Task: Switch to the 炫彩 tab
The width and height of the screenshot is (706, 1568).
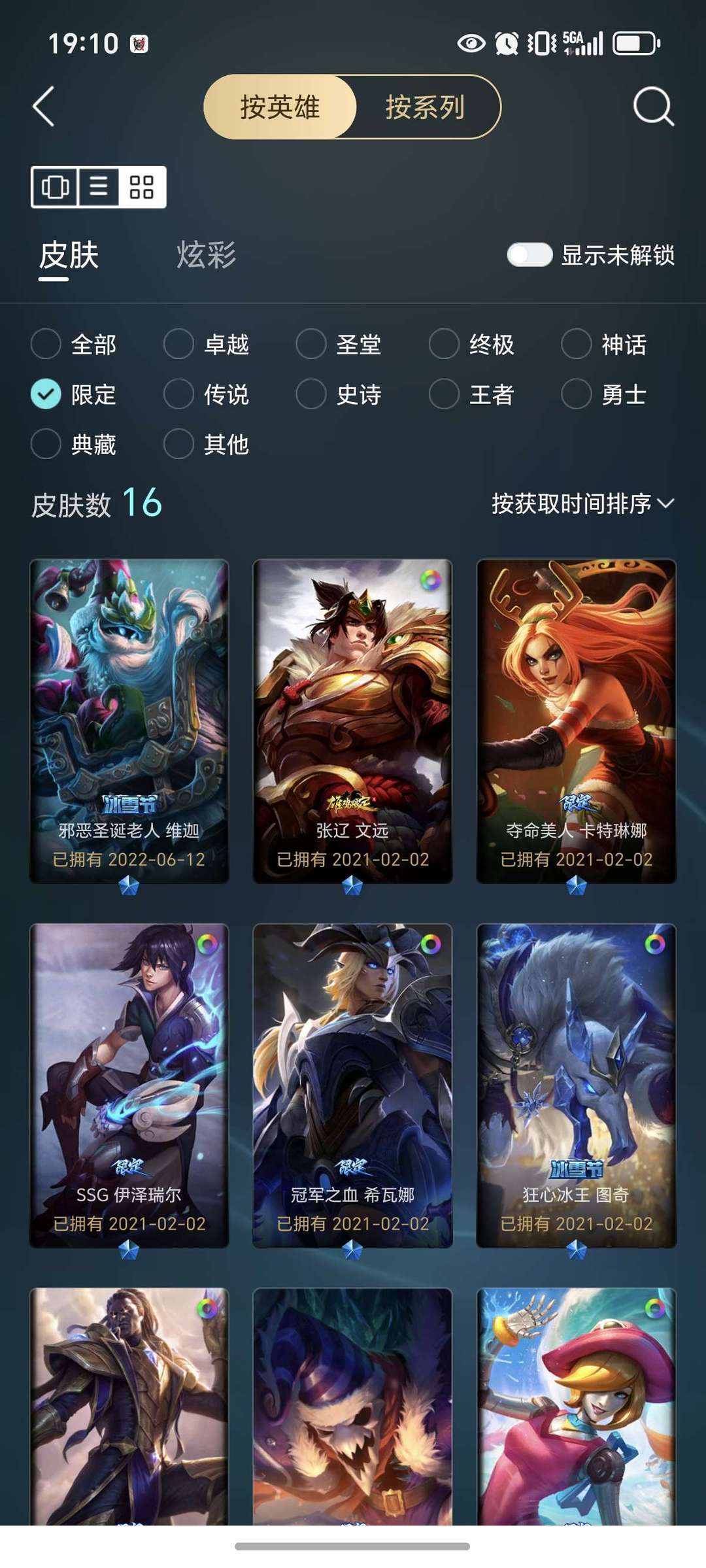Action: [206, 255]
